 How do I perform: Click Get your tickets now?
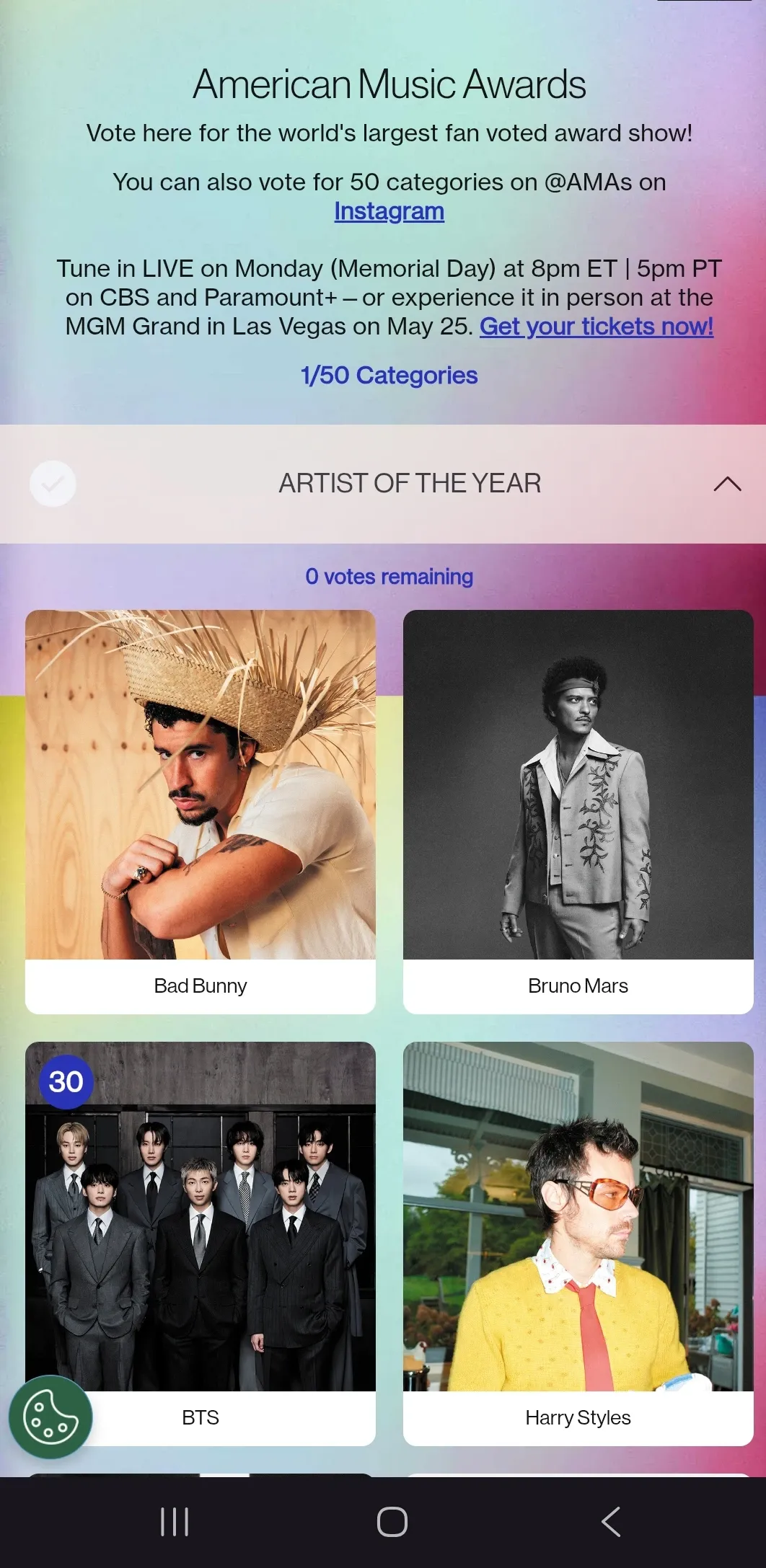[x=596, y=327]
